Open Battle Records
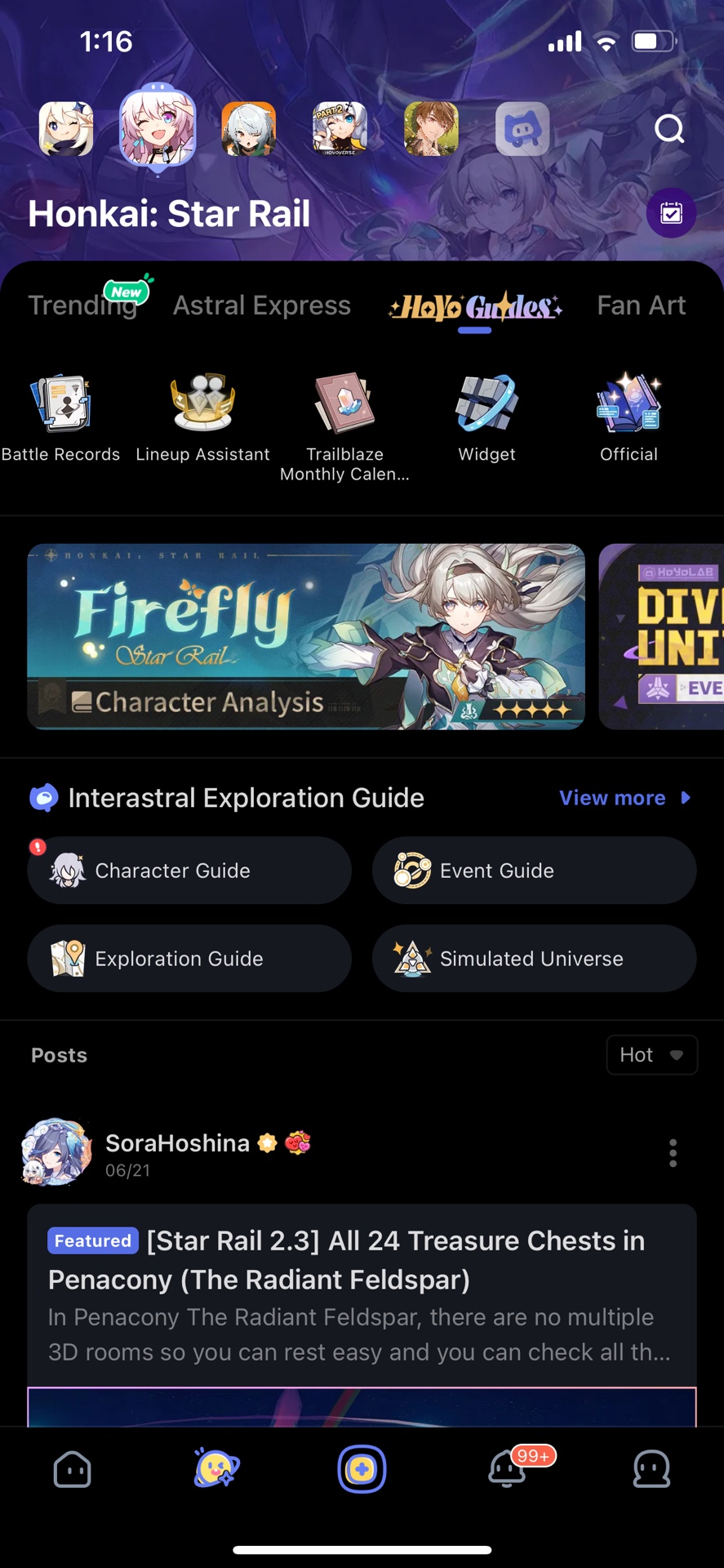 (60, 416)
